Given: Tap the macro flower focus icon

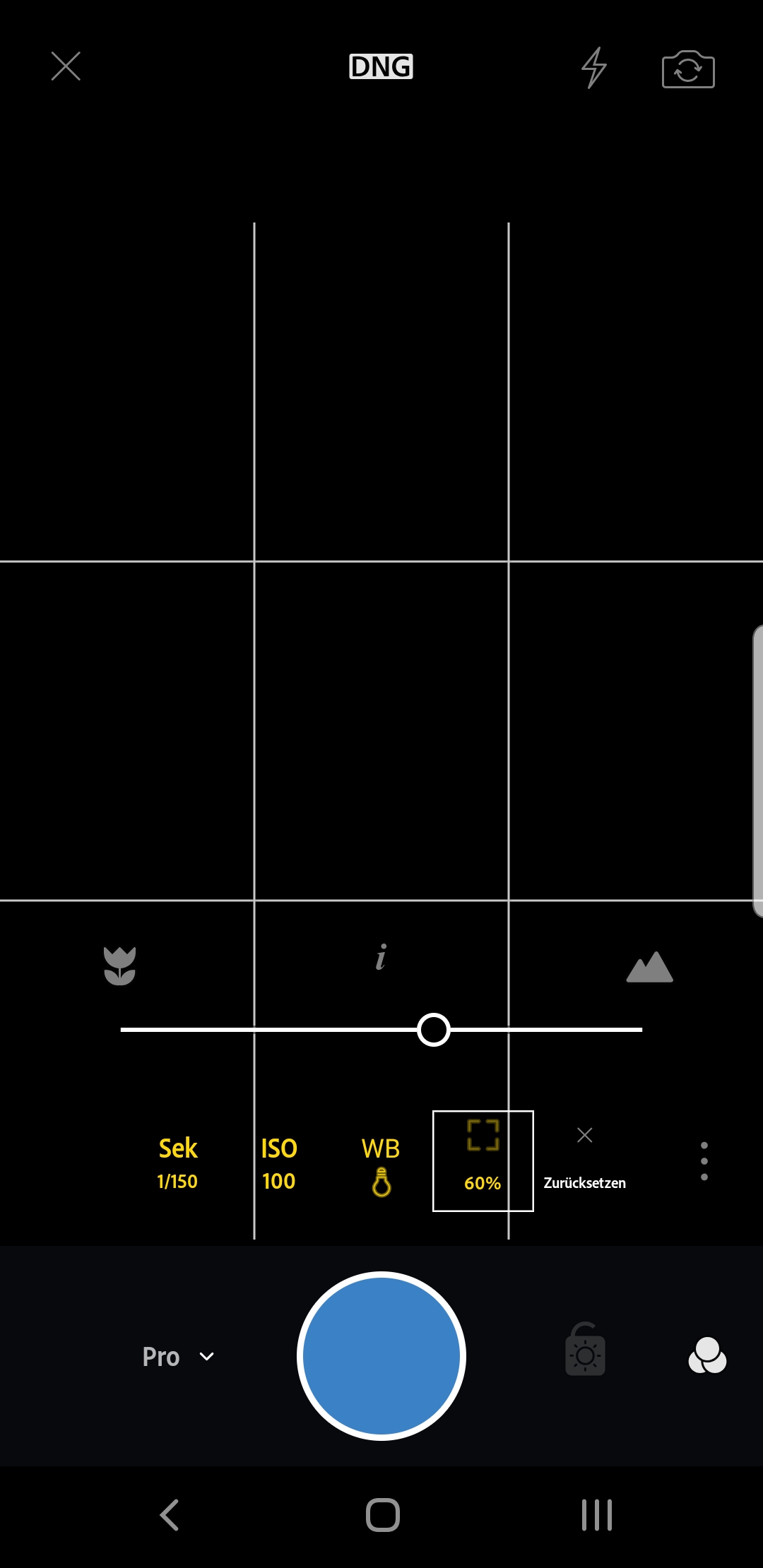Looking at the screenshot, I should click(119, 966).
